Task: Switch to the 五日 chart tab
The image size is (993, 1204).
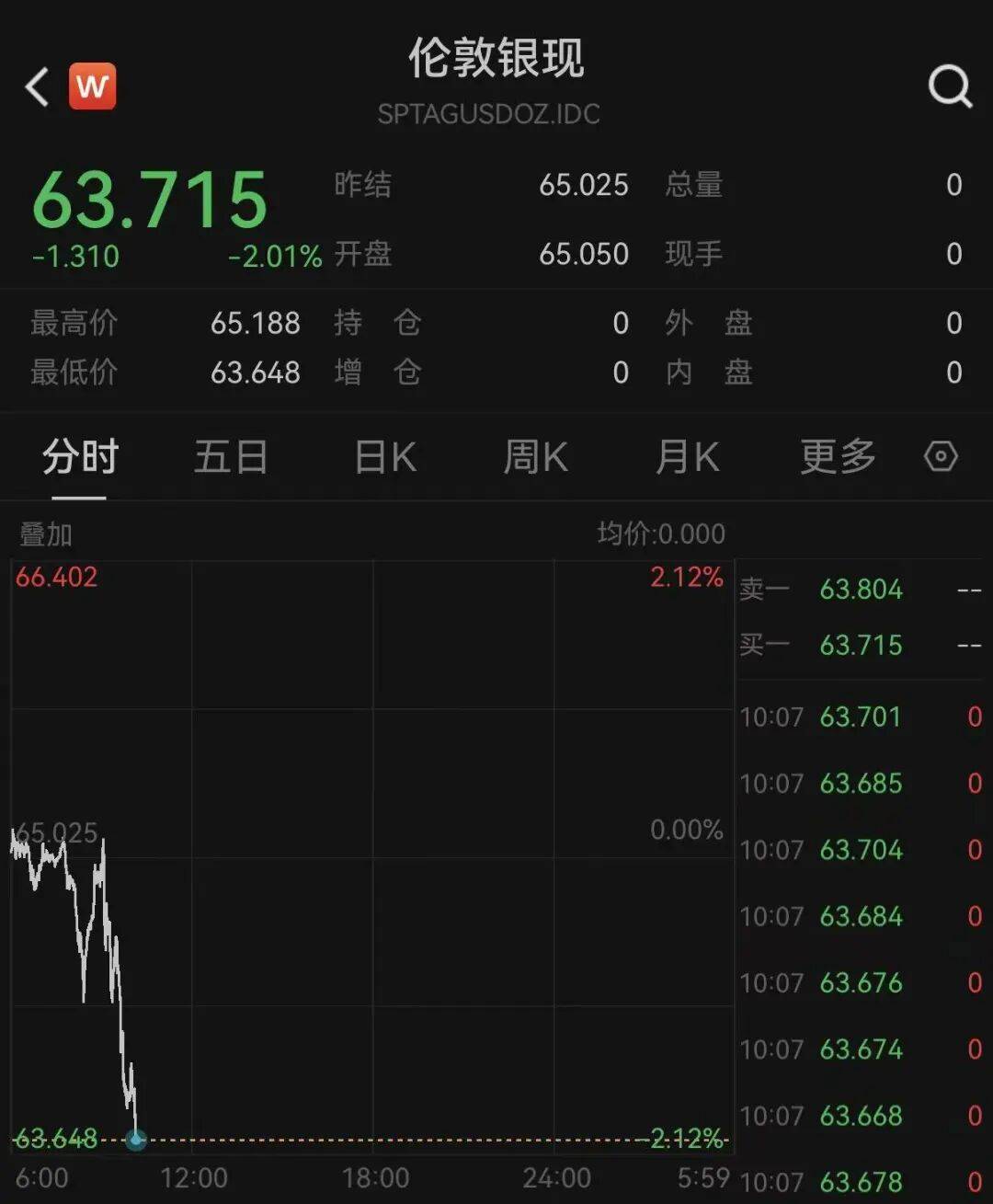Action: coord(231,457)
